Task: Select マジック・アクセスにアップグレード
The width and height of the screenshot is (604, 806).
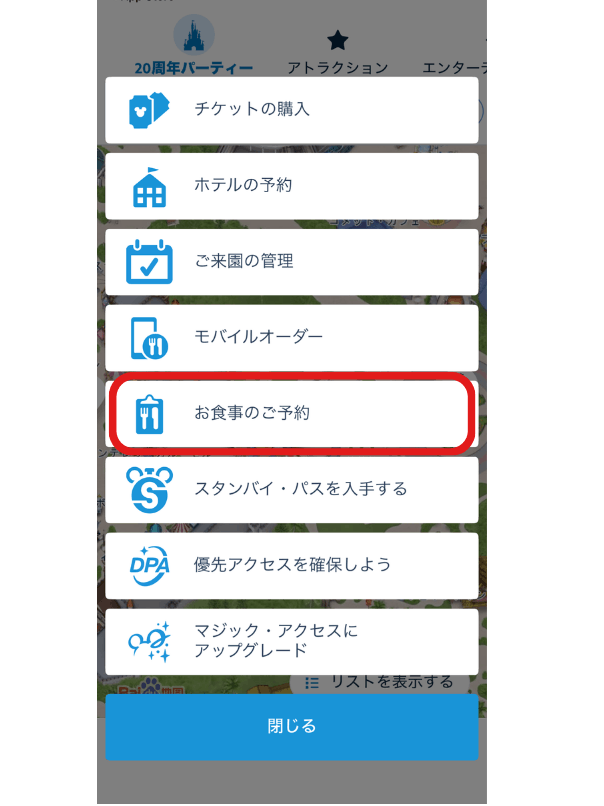Action: coord(291,641)
